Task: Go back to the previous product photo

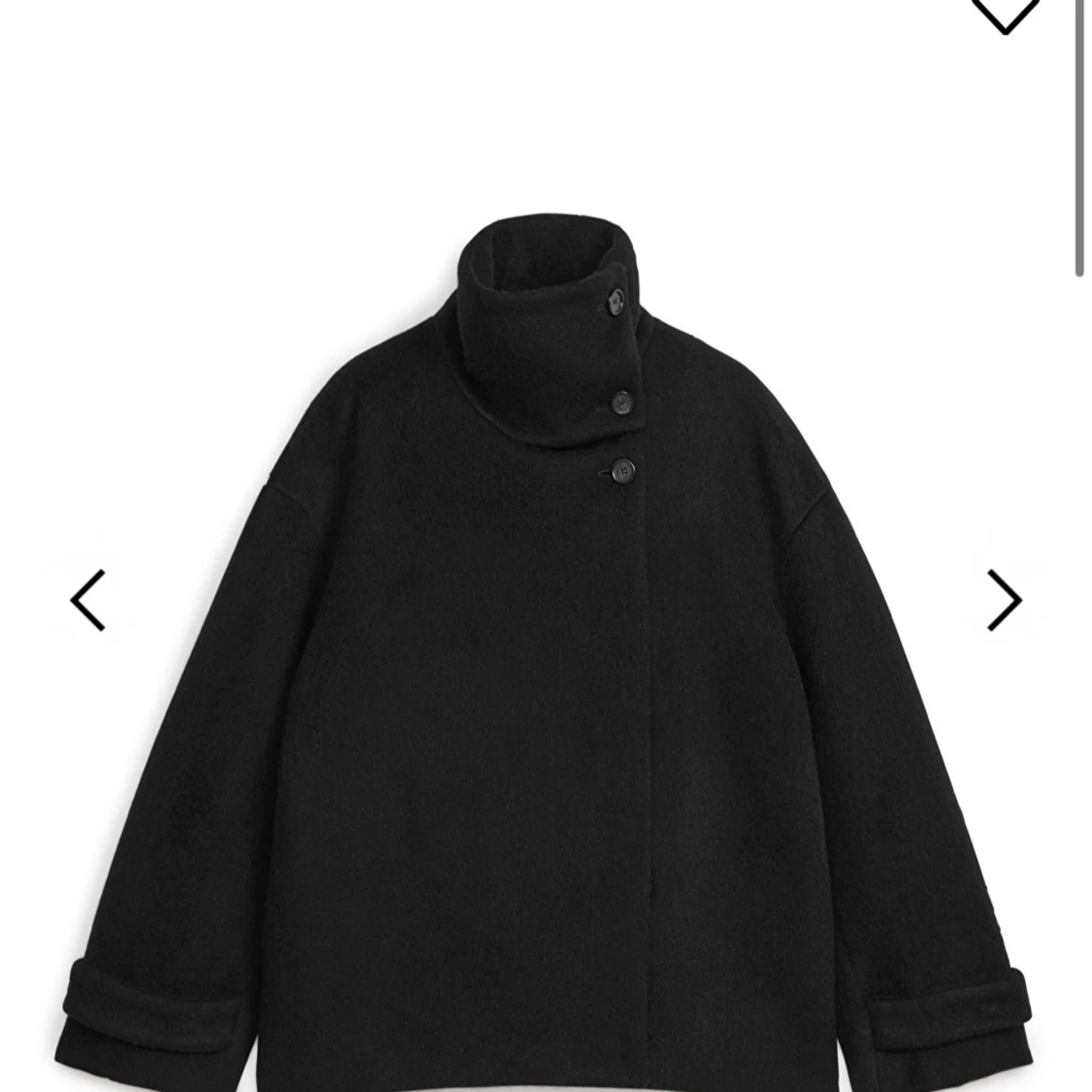Action: click(x=88, y=600)
